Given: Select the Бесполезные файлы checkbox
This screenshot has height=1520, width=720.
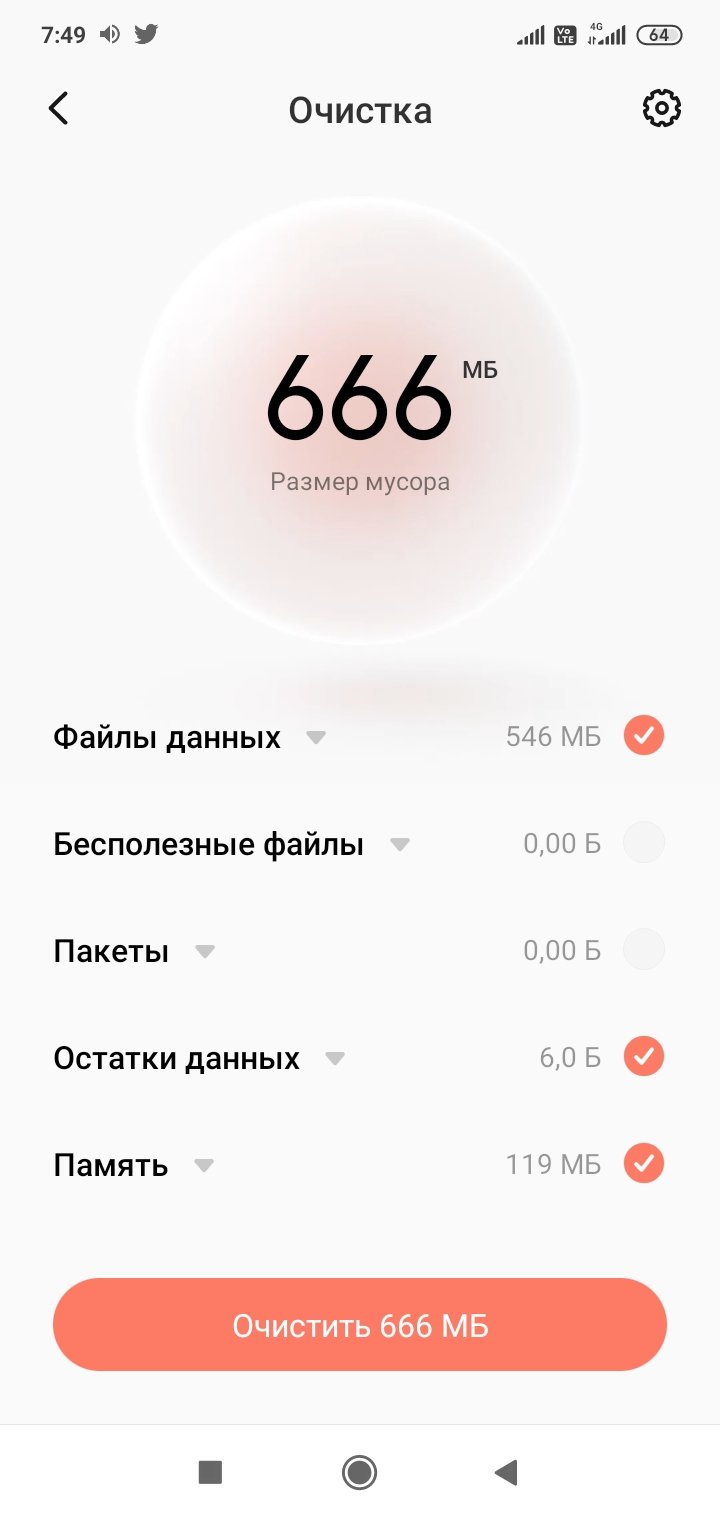Looking at the screenshot, I should coord(644,843).
